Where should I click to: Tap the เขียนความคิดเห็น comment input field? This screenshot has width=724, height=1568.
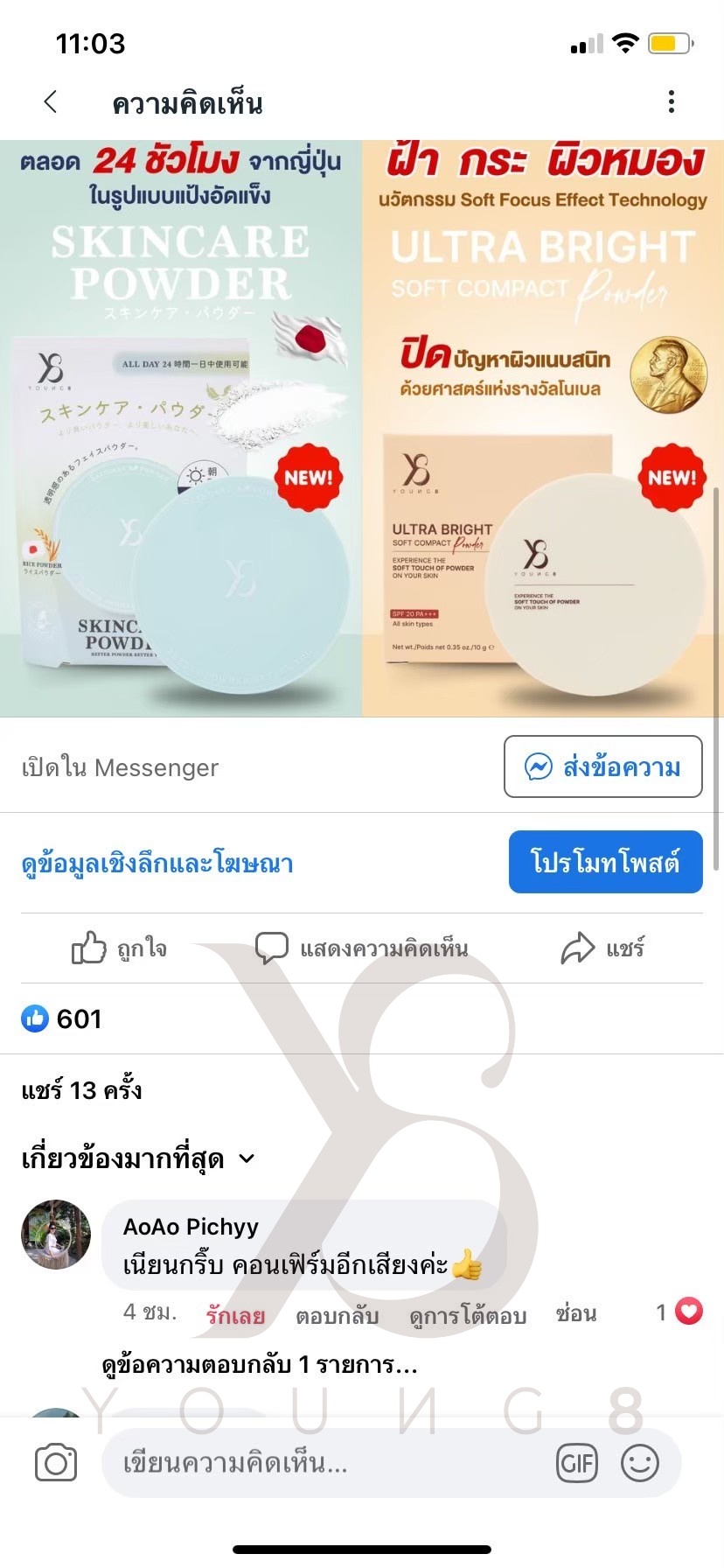pos(306,1462)
